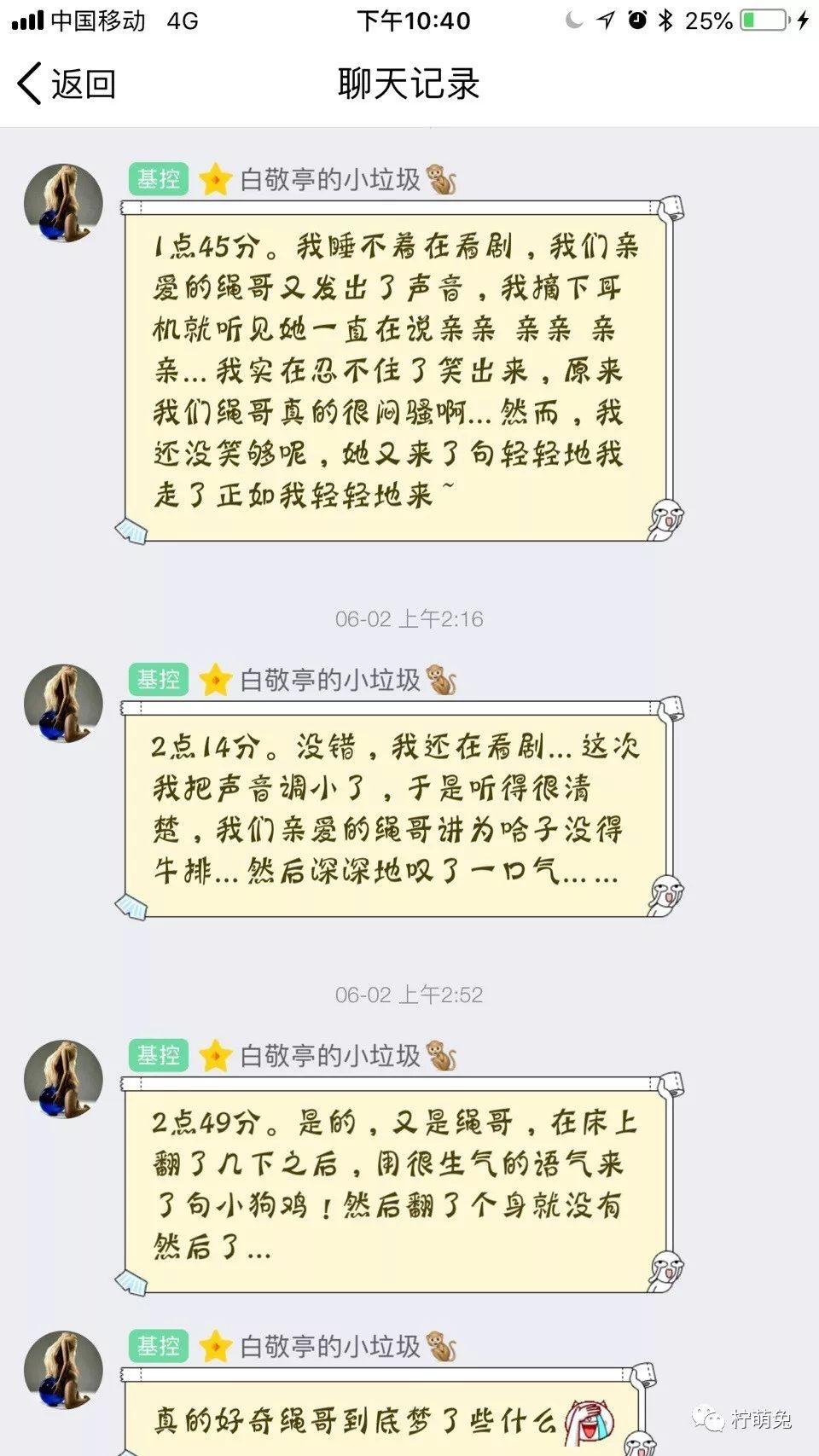Image resolution: width=819 pixels, height=1456 pixels.
Task: Tap the Bluetooth status icon
Action: point(665,20)
